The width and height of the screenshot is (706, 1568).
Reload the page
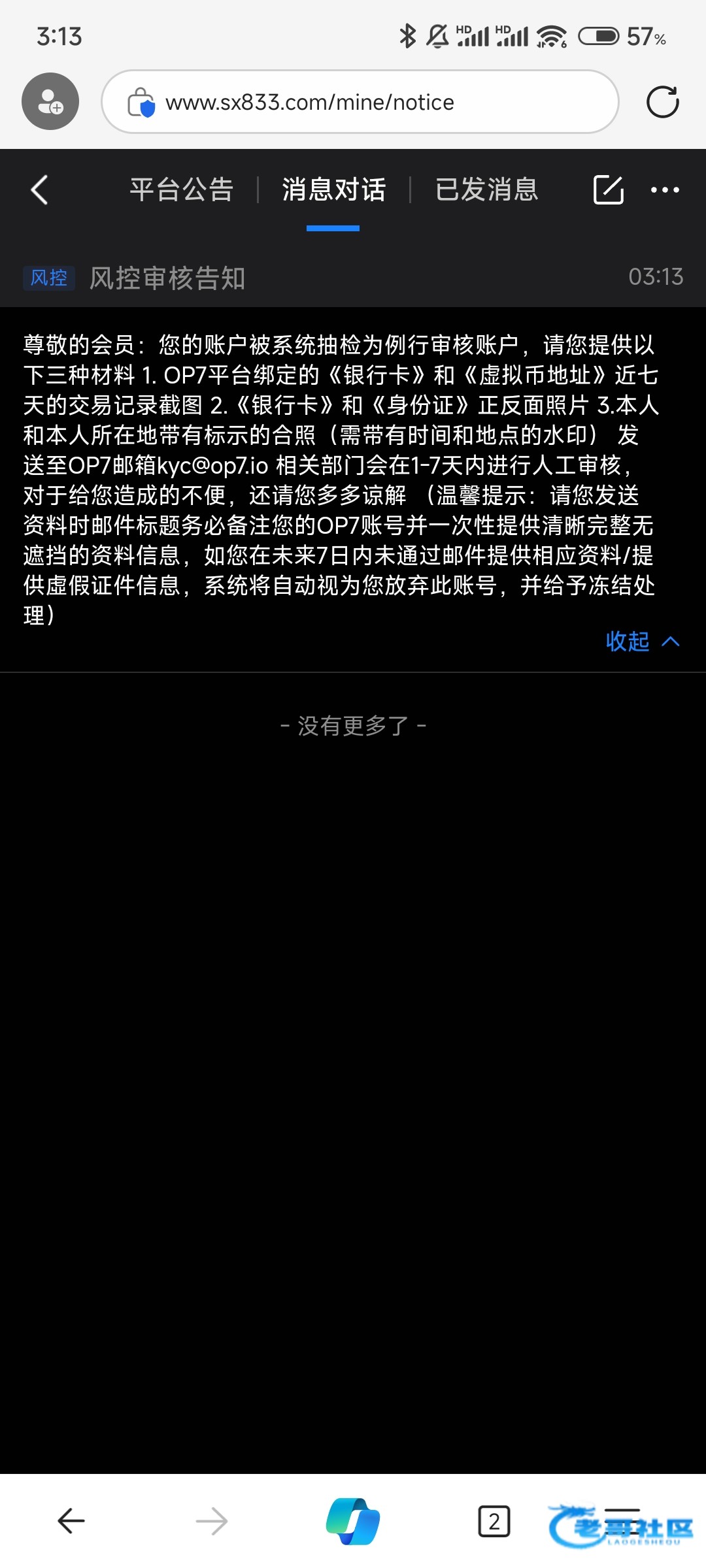(662, 103)
